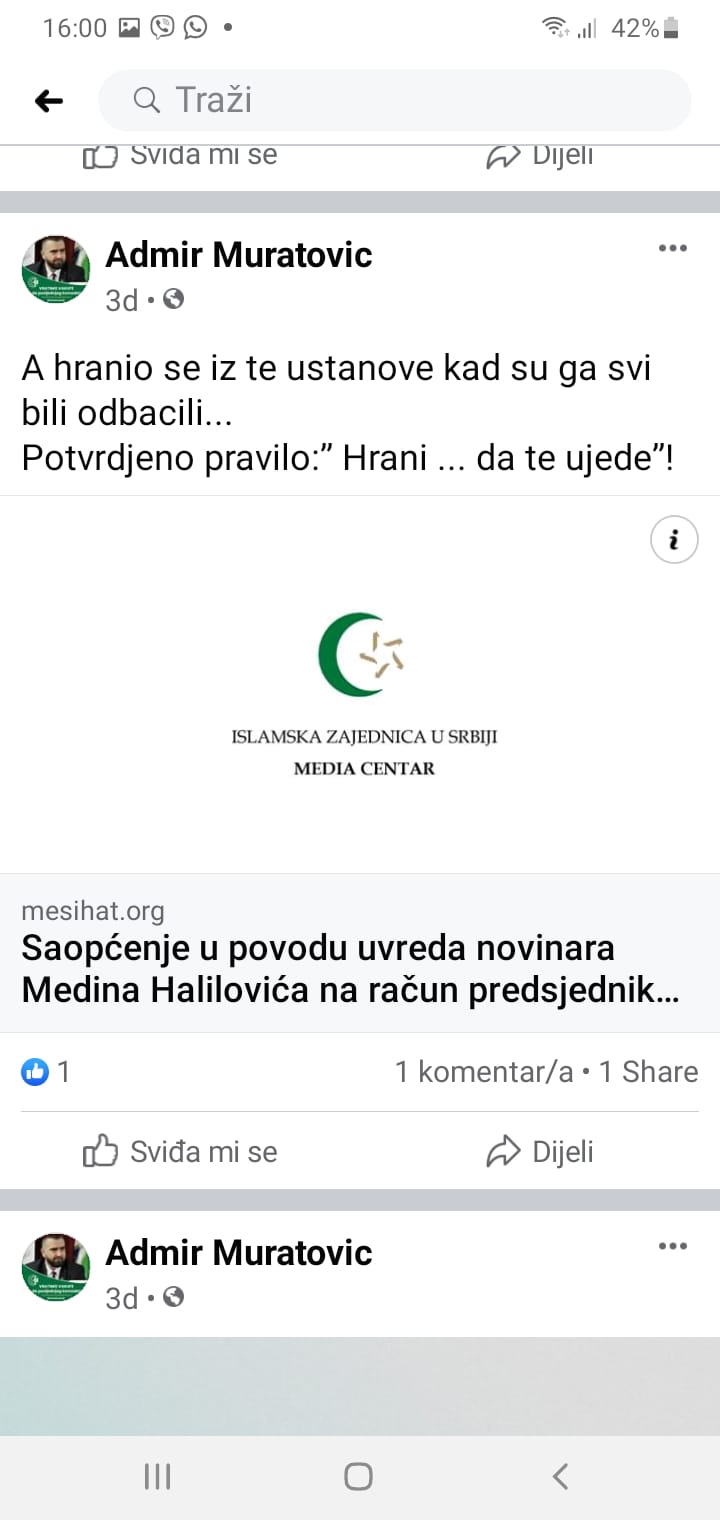
Task: Like the post with Sviđa mi se
Action: click(x=180, y=1151)
